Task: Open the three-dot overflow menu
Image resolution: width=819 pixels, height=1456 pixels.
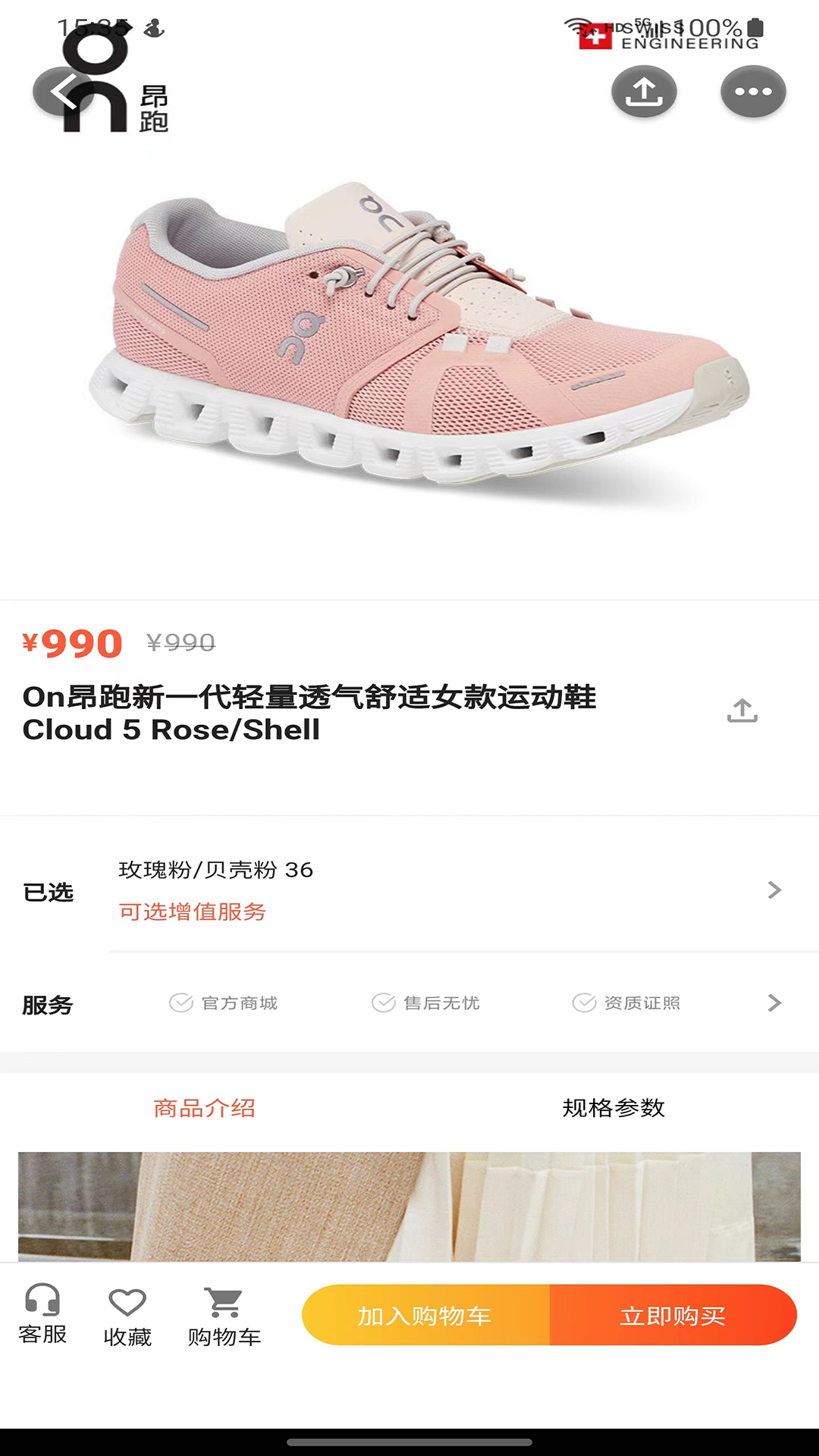Action: pyautogui.click(x=753, y=92)
